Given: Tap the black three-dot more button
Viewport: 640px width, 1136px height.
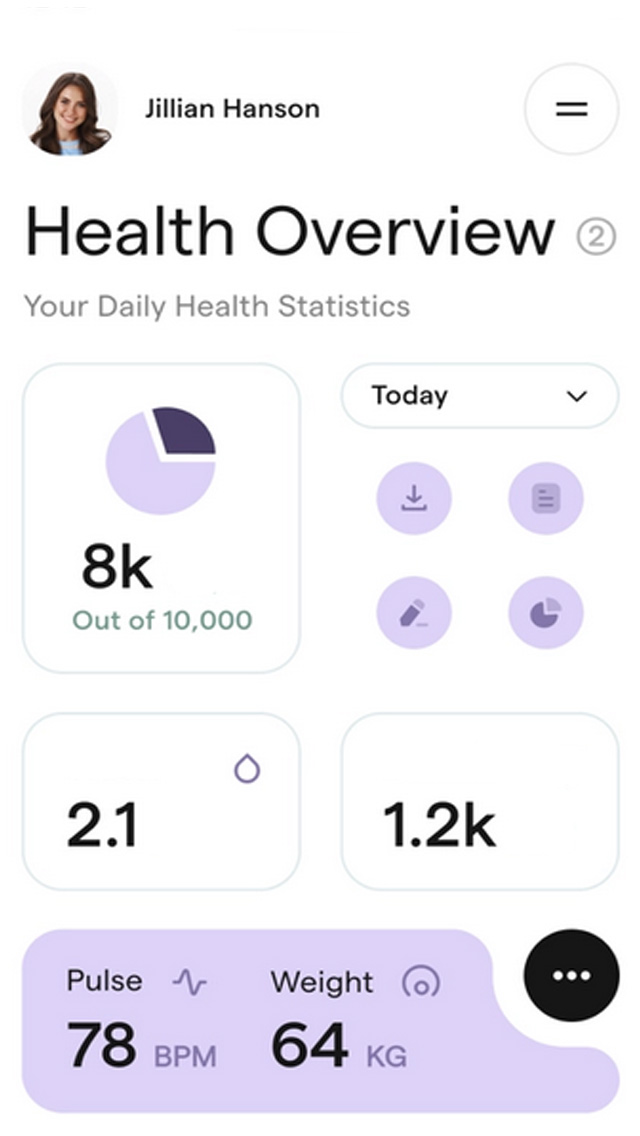Looking at the screenshot, I should pyautogui.click(x=571, y=976).
